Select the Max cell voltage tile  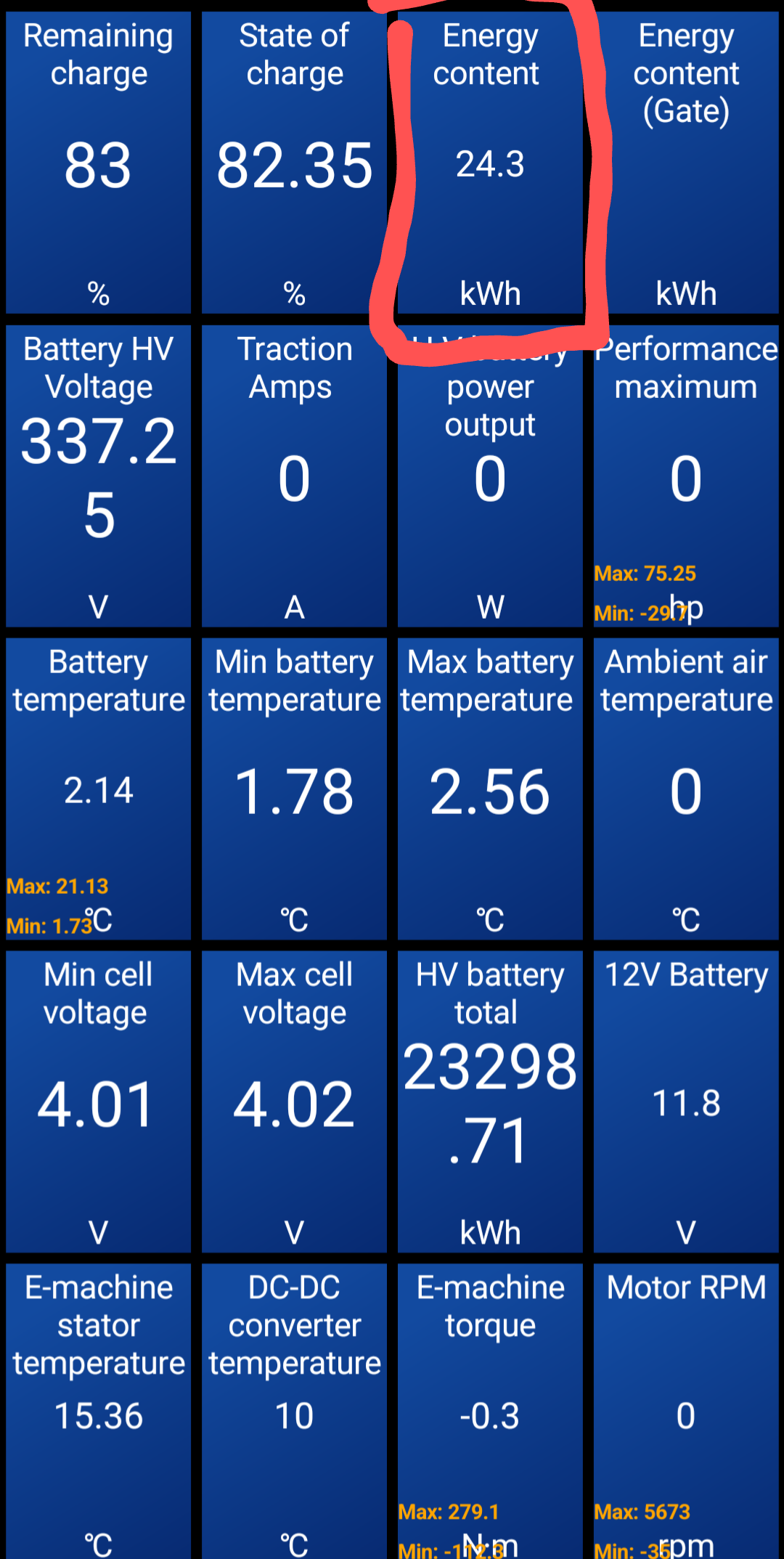point(294,1102)
